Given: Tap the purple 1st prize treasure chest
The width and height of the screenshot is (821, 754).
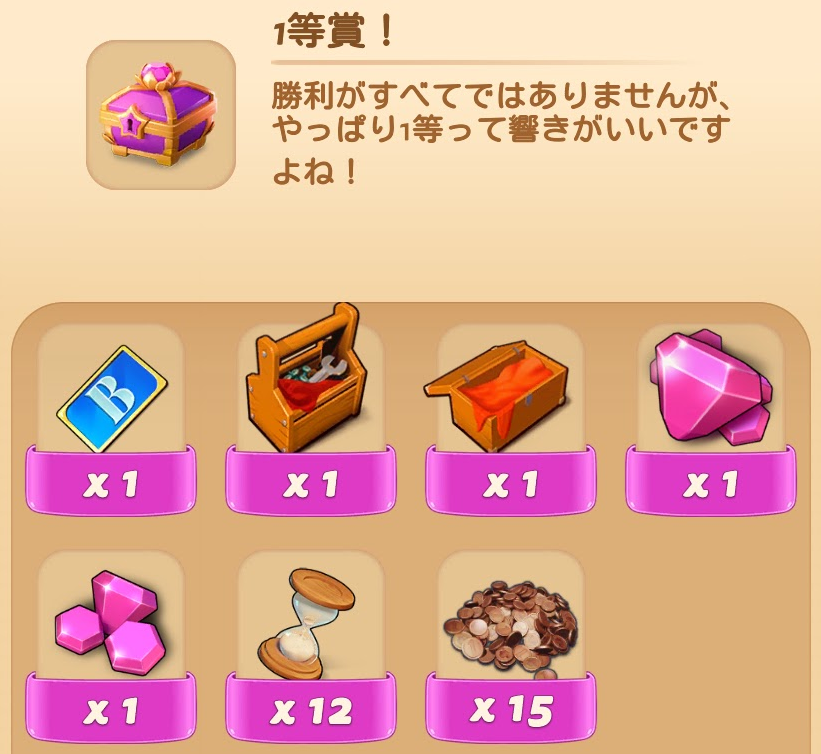Looking at the screenshot, I should pyautogui.click(x=160, y=115).
